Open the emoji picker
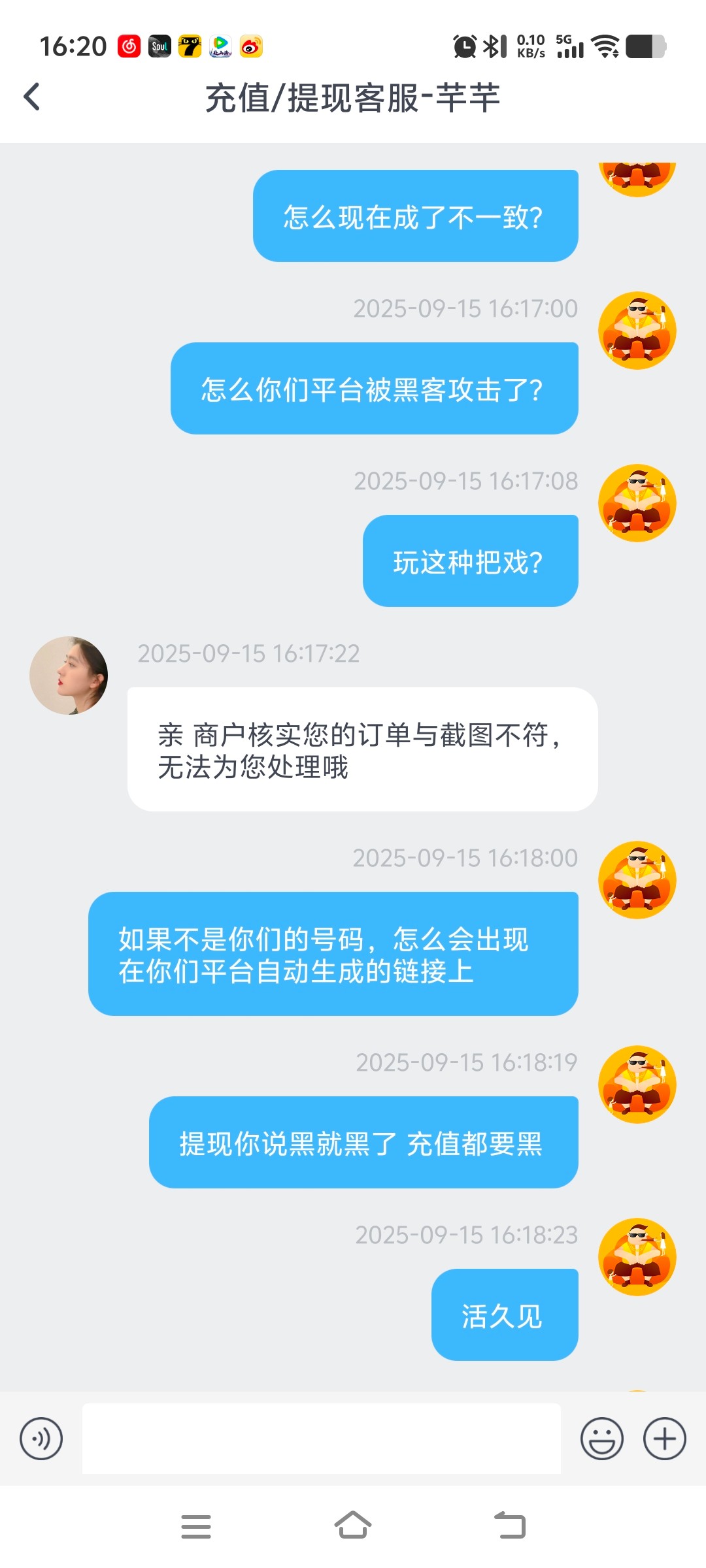Viewport: 706px width, 1568px height. pyautogui.click(x=601, y=1438)
